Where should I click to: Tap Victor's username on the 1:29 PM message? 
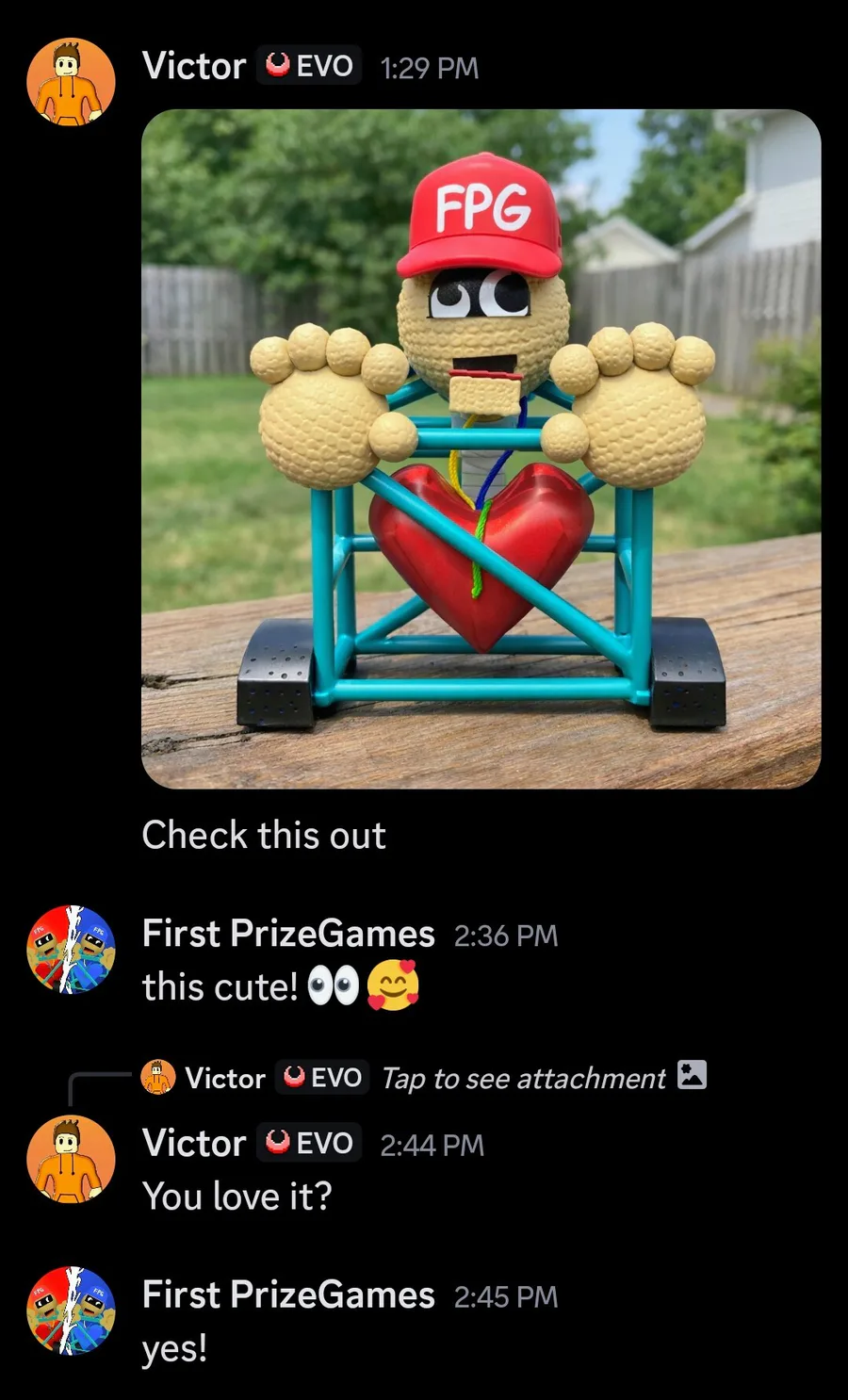coord(193,66)
